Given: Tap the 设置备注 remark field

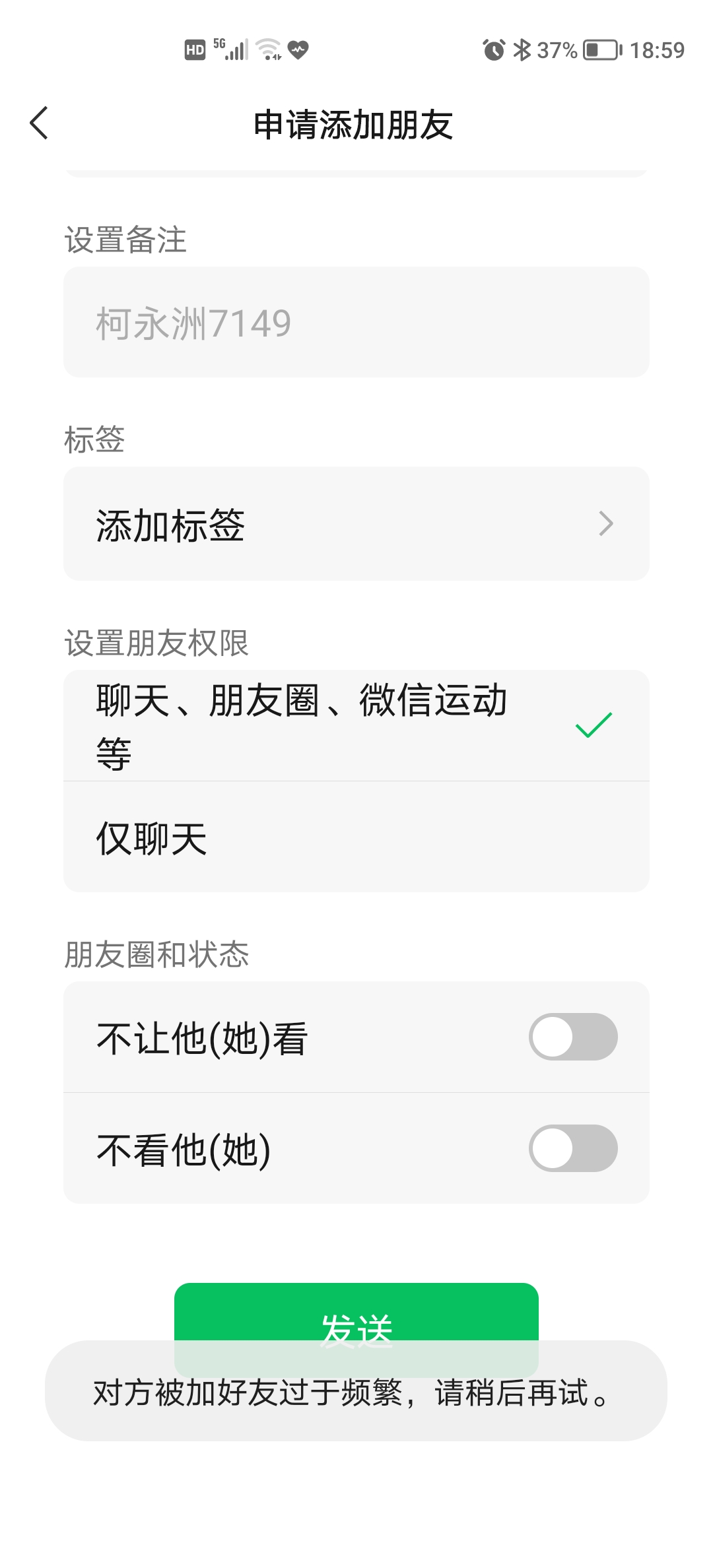Looking at the screenshot, I should (356, 322).
